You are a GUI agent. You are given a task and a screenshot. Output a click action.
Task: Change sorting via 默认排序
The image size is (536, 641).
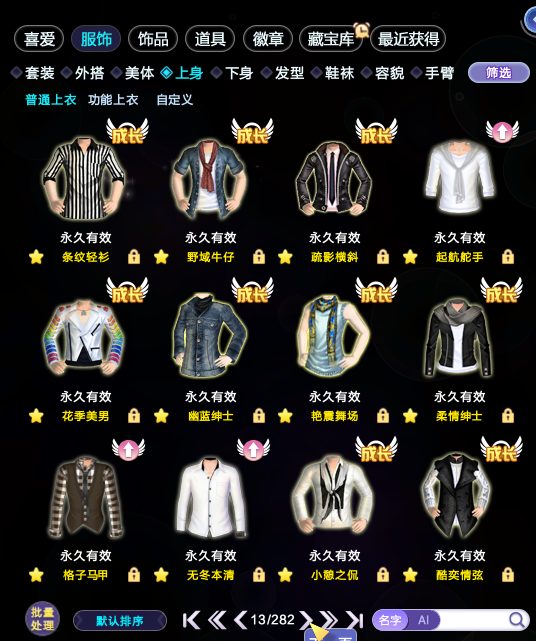120,621
